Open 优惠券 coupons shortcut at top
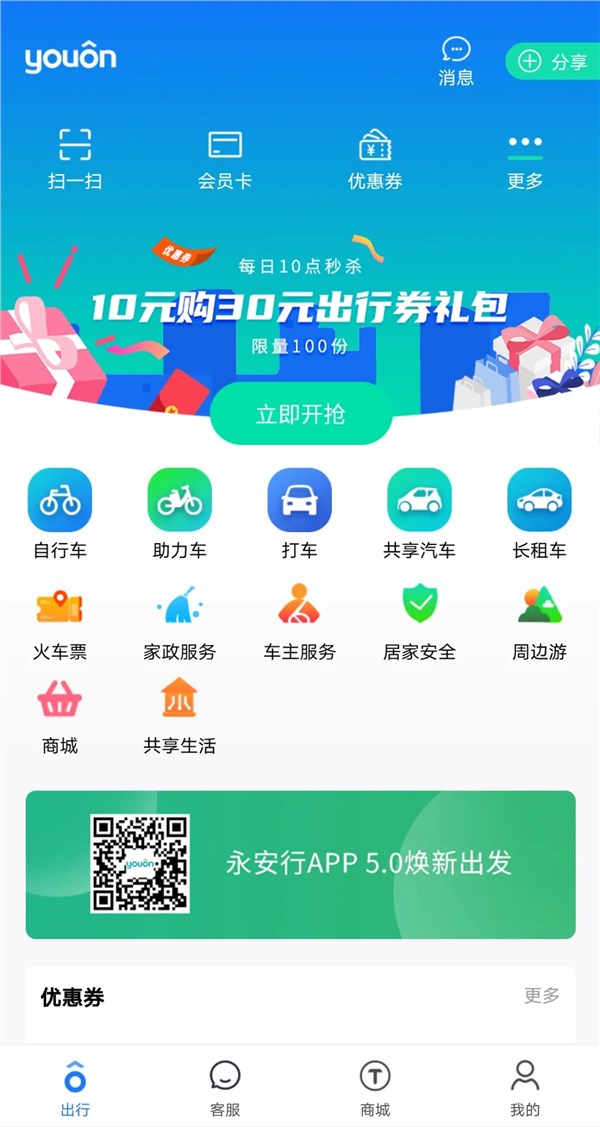600x1127 pixels. pos(375,159)
